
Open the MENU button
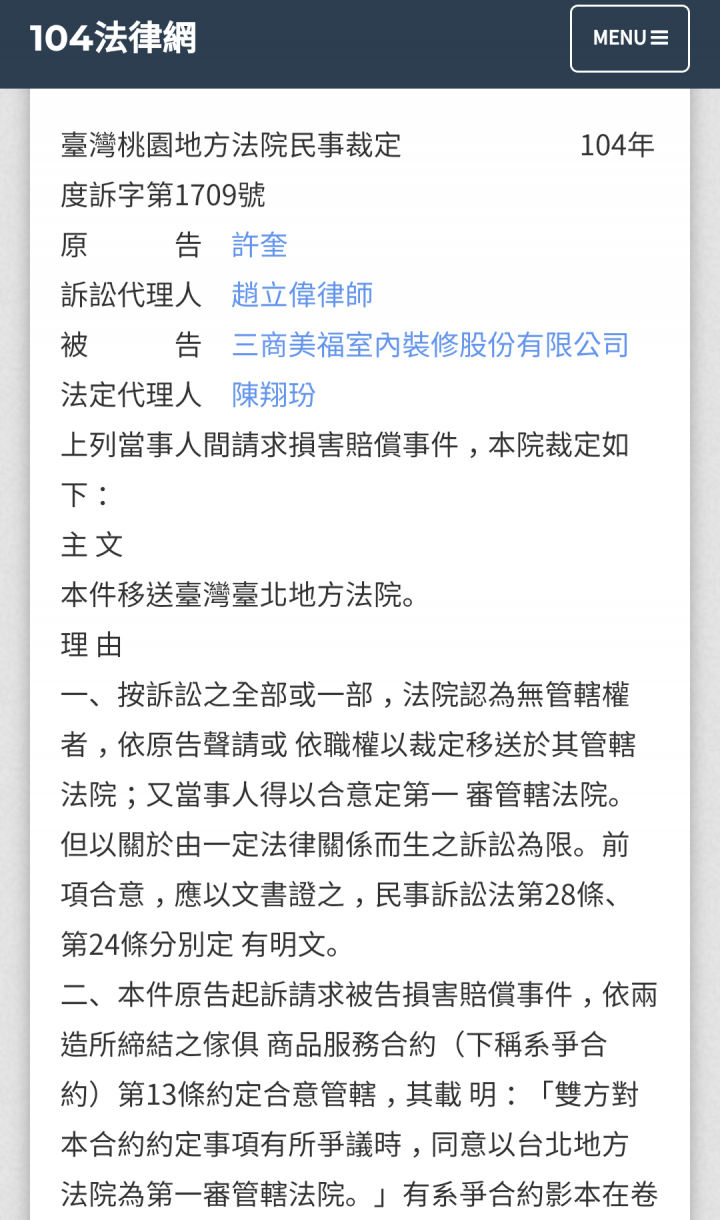pos(630,39)
